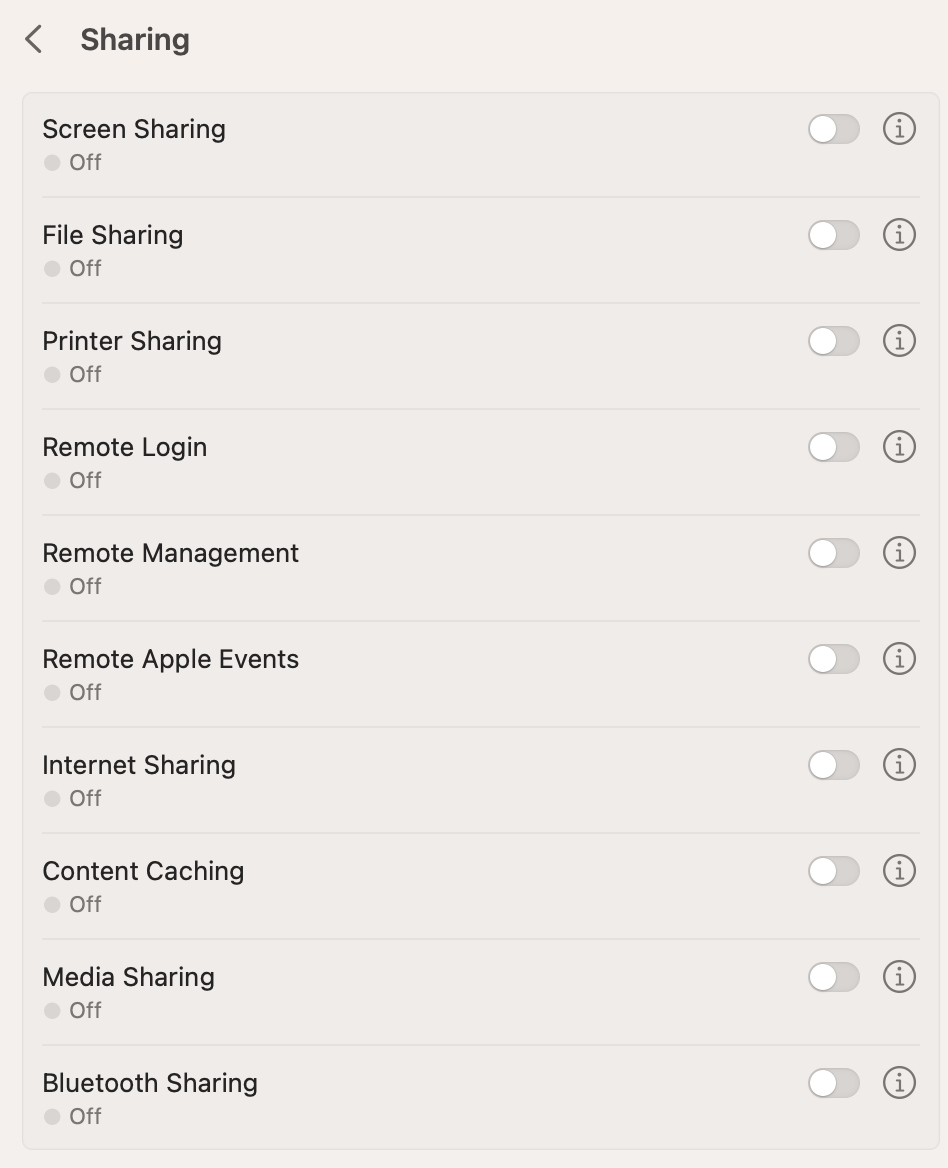Enable Bluetooth Sharing
This screenshot has height=1168, width=948.
tap(833, 1083)
